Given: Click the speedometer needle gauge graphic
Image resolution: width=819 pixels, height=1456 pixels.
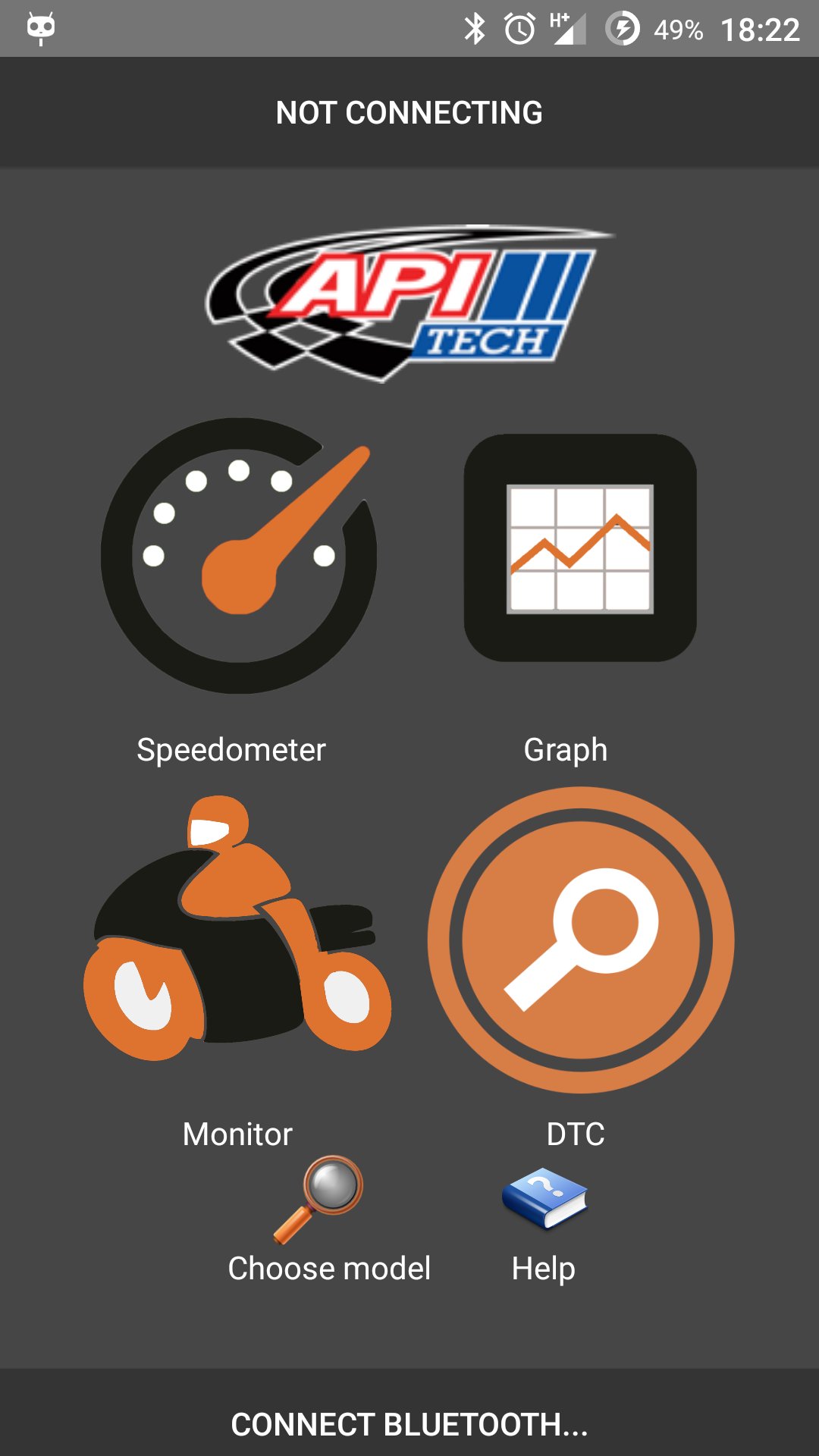Looking at the screenshot, I should 237,557.
